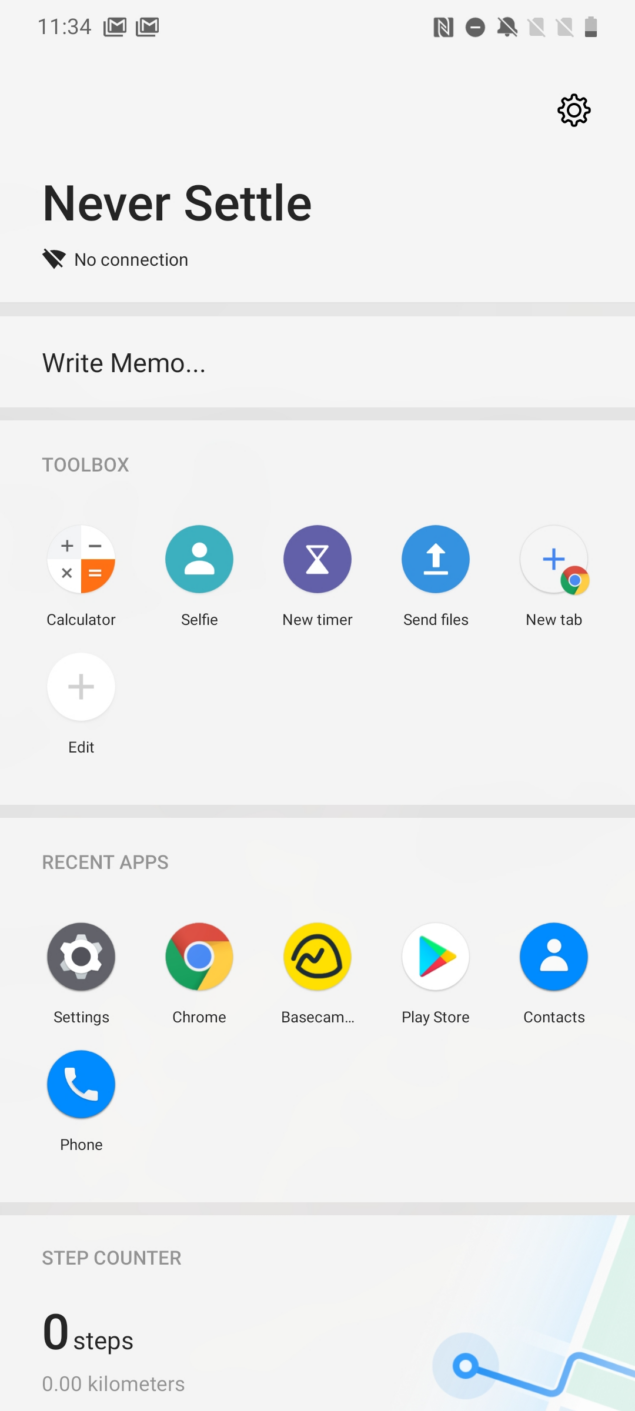
Task: Open the Shelf settings gear
Action: pos(574,110)
